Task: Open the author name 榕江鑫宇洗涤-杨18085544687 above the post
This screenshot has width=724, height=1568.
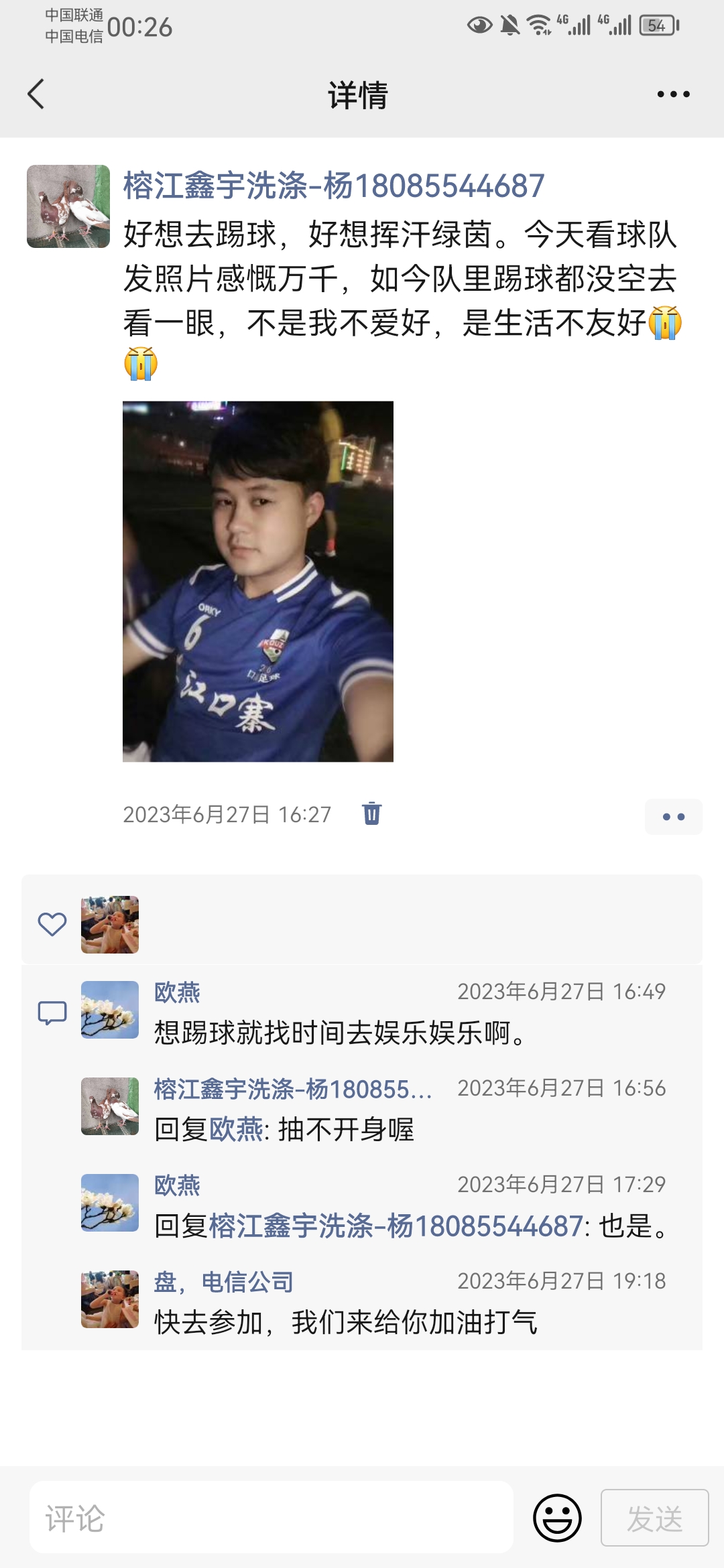Action: [334, 186]
